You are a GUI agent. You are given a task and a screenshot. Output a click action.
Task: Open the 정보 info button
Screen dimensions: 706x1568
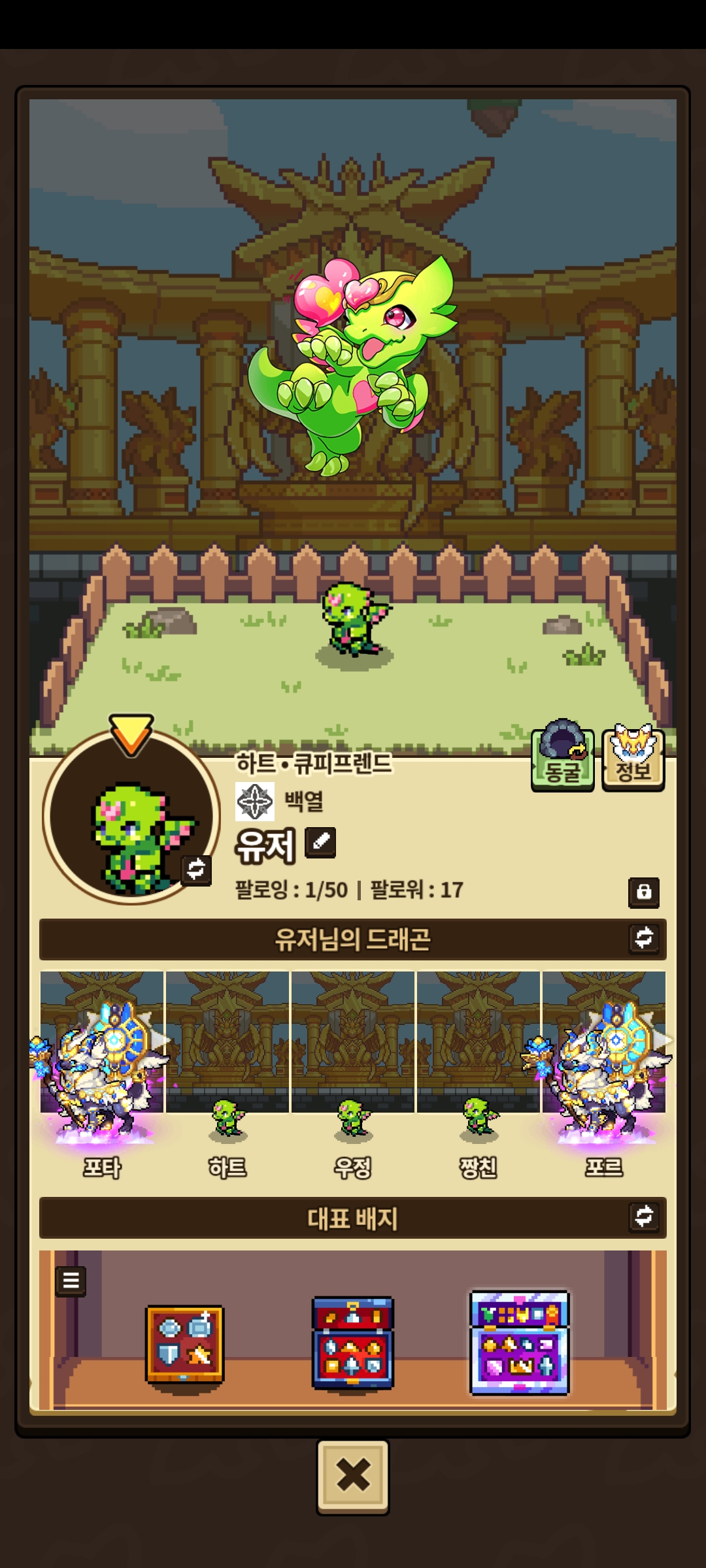coord(633,760)
